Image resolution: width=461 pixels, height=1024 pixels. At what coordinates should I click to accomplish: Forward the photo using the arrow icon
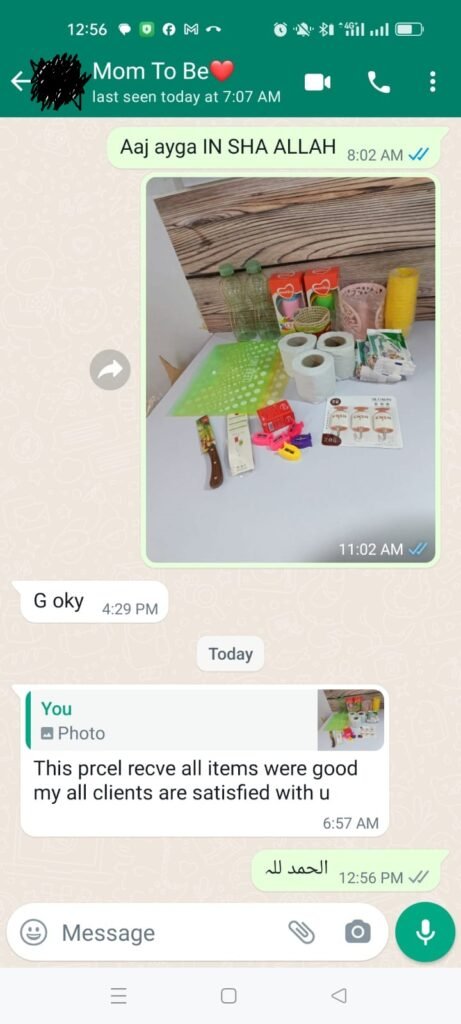point(110,370)
